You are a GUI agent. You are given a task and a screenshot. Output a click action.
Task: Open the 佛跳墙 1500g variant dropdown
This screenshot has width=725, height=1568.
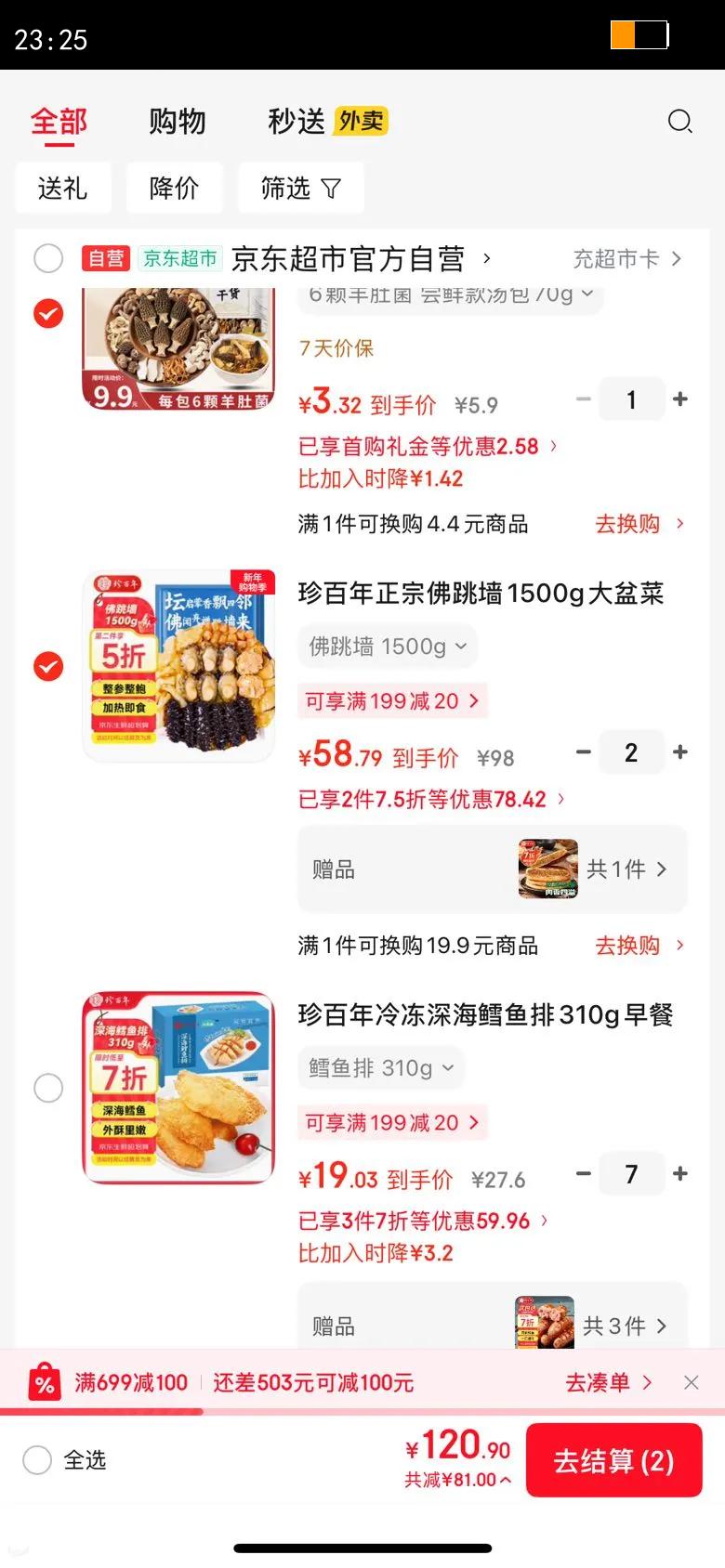click(x=387, y=646)
